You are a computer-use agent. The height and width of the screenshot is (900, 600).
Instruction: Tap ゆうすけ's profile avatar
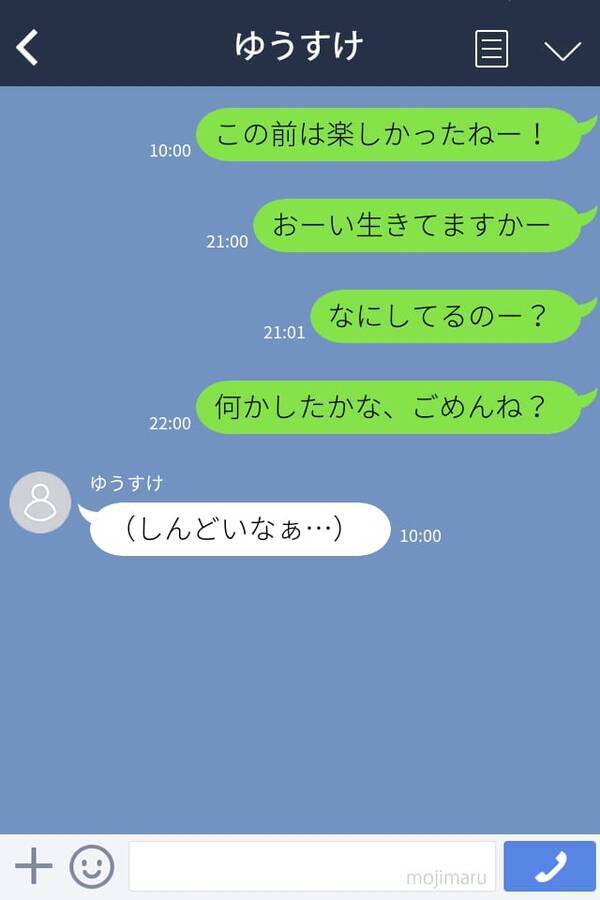(40, 502)
